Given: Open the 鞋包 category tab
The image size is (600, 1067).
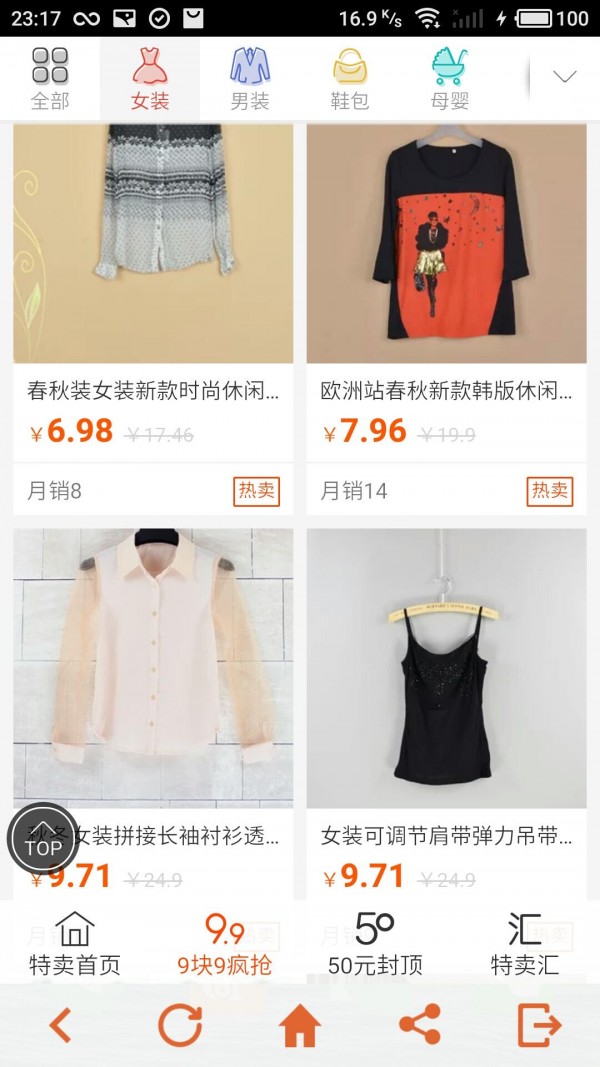Looking at the screenshot, I should [x=350, y=78].
